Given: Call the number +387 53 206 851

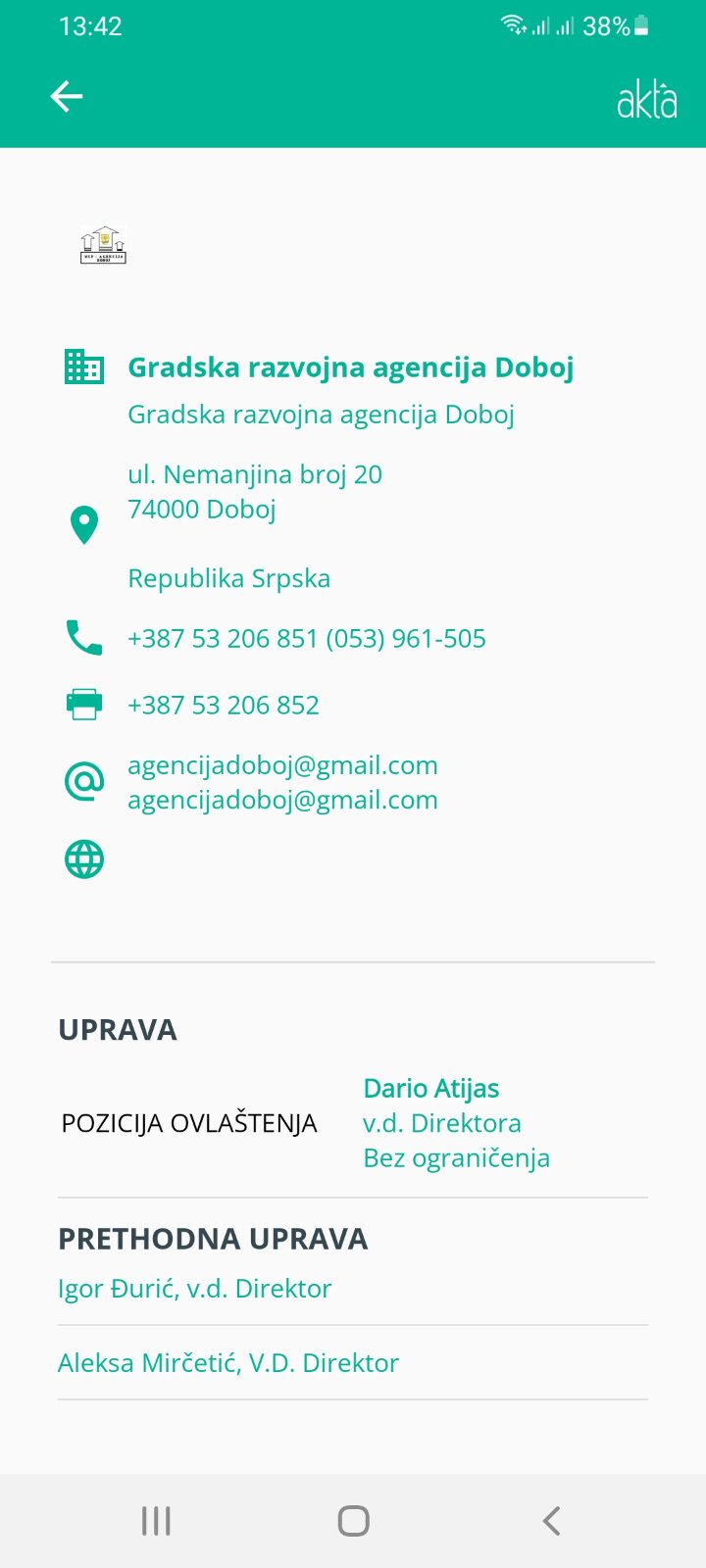Looking at the screenshot, I should 225,639.
